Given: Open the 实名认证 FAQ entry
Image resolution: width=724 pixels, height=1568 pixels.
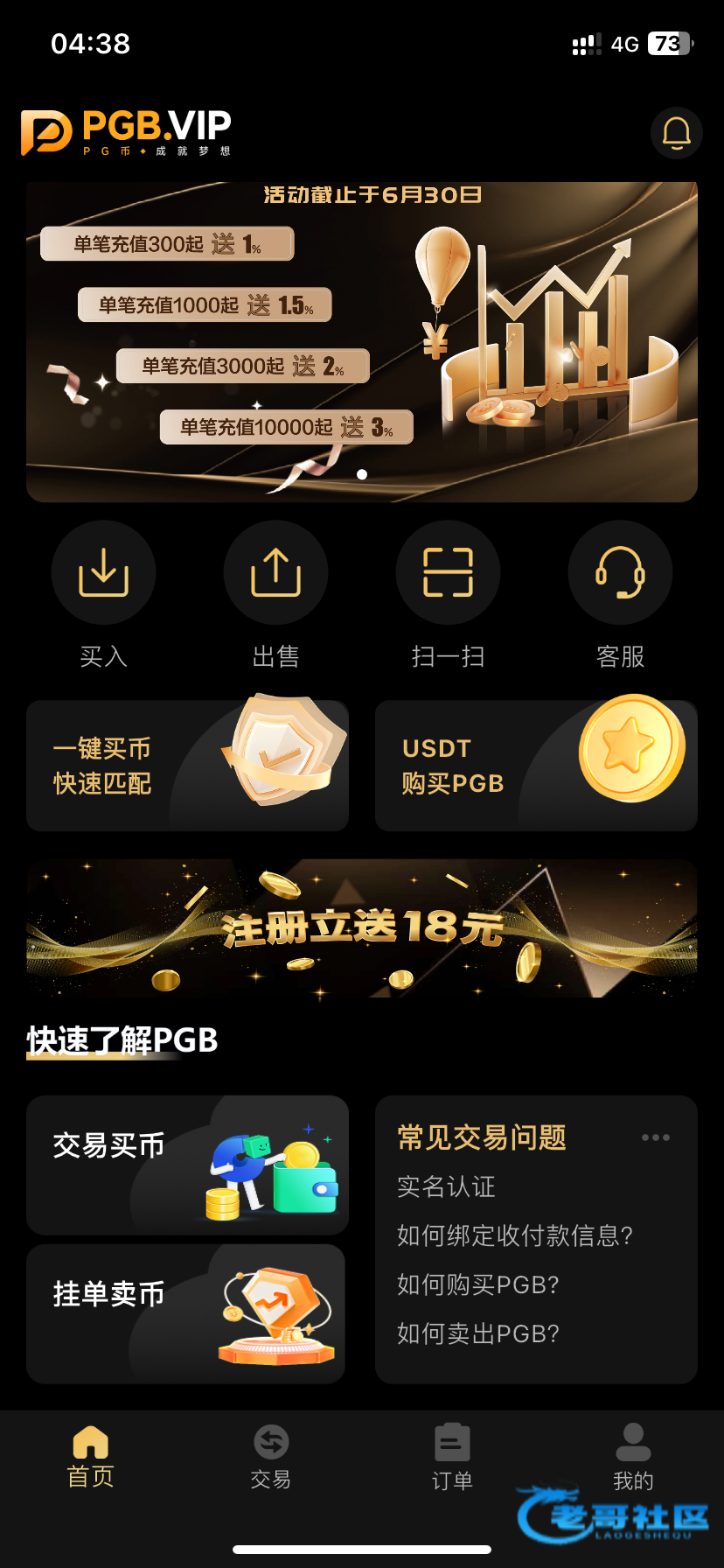Looking at the screenshot, I should coord(446,1186).
